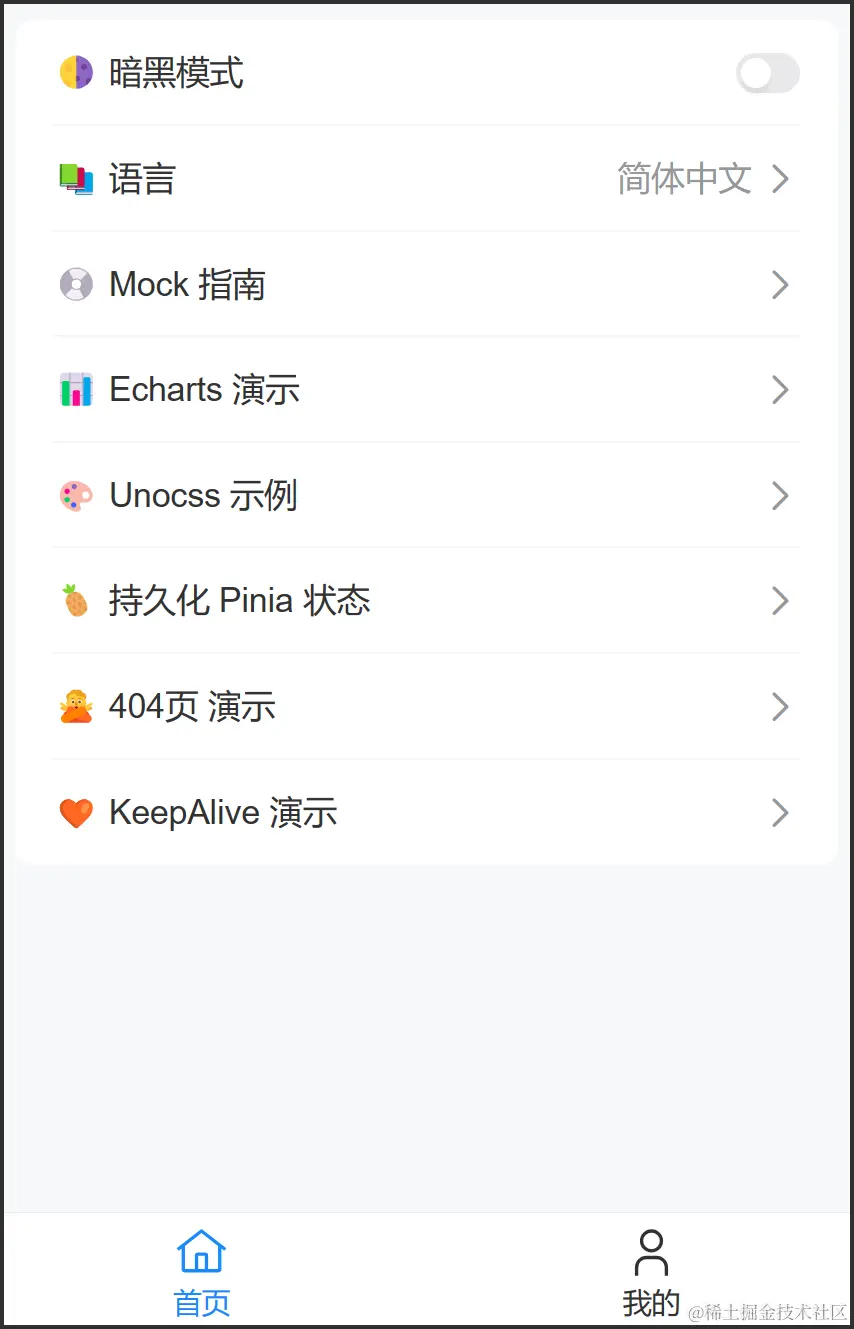View the Unocss 示例 row
854x1329 pixels.
pos(426,496)
